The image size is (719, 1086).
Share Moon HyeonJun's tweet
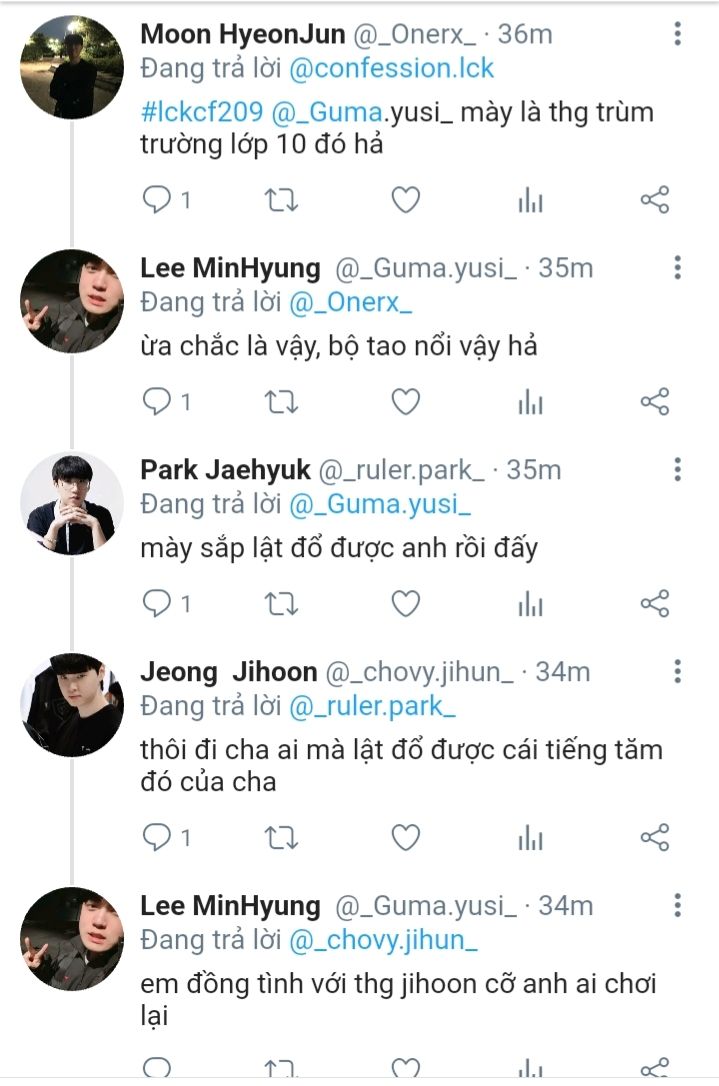tap(655, 199)
